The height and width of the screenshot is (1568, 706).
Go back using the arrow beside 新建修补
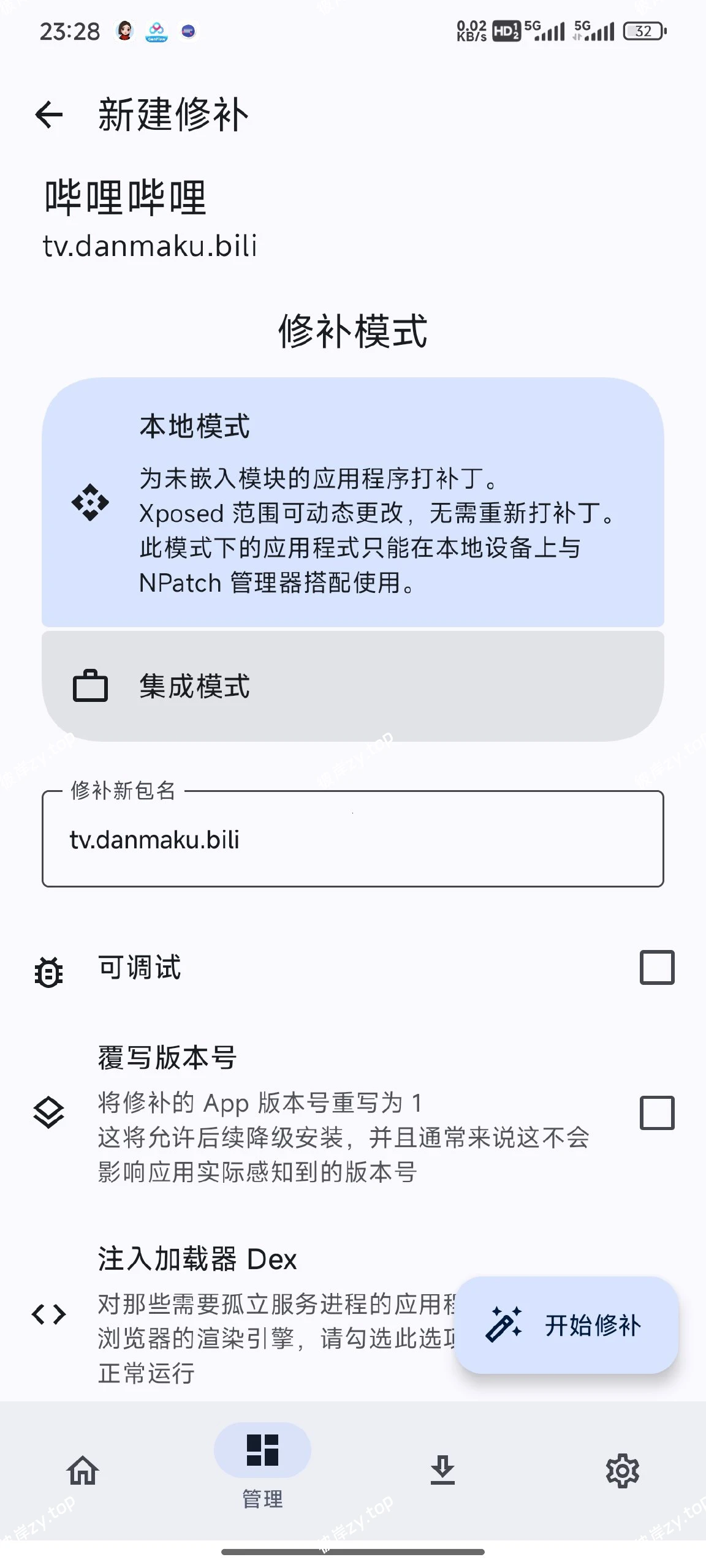pos(49,113)
